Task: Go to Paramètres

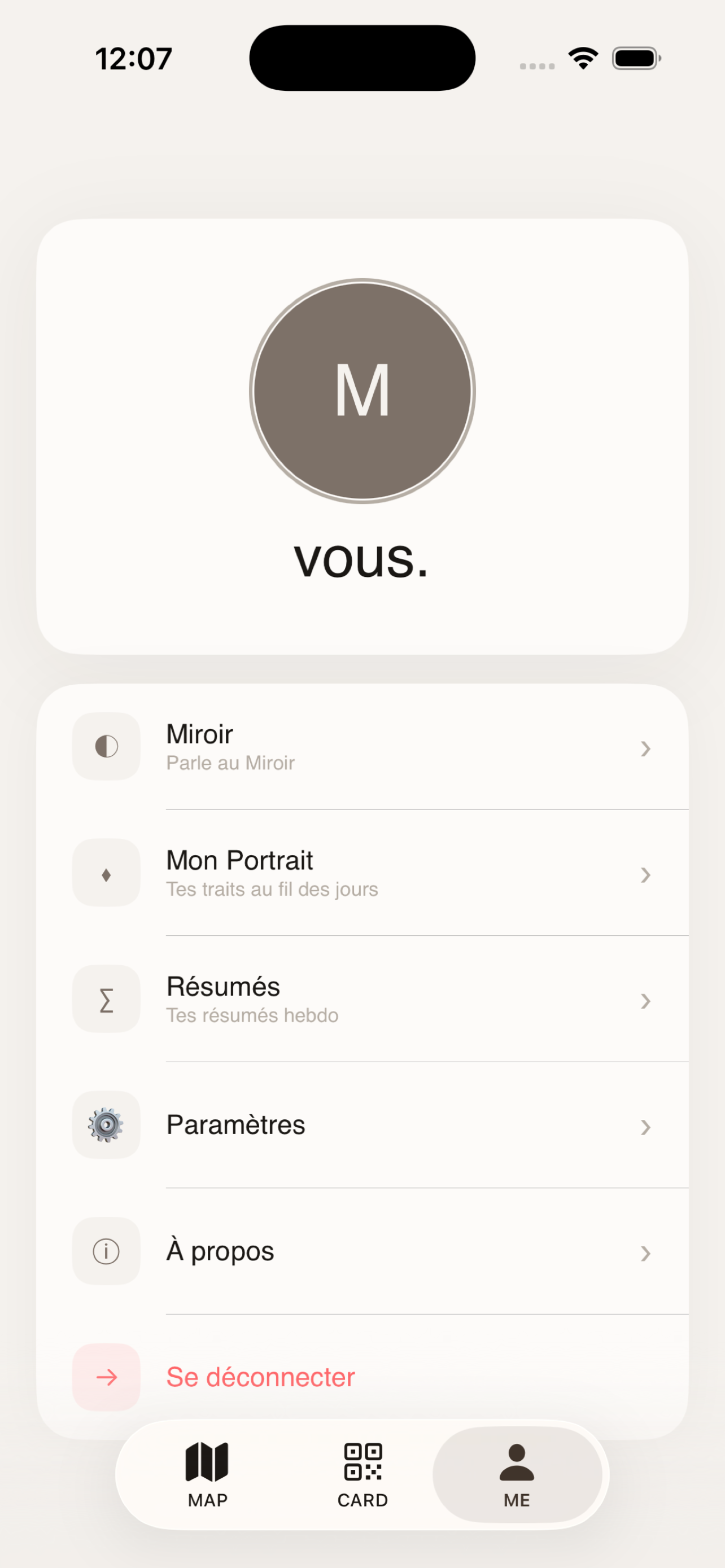Action: point(362,1125)
